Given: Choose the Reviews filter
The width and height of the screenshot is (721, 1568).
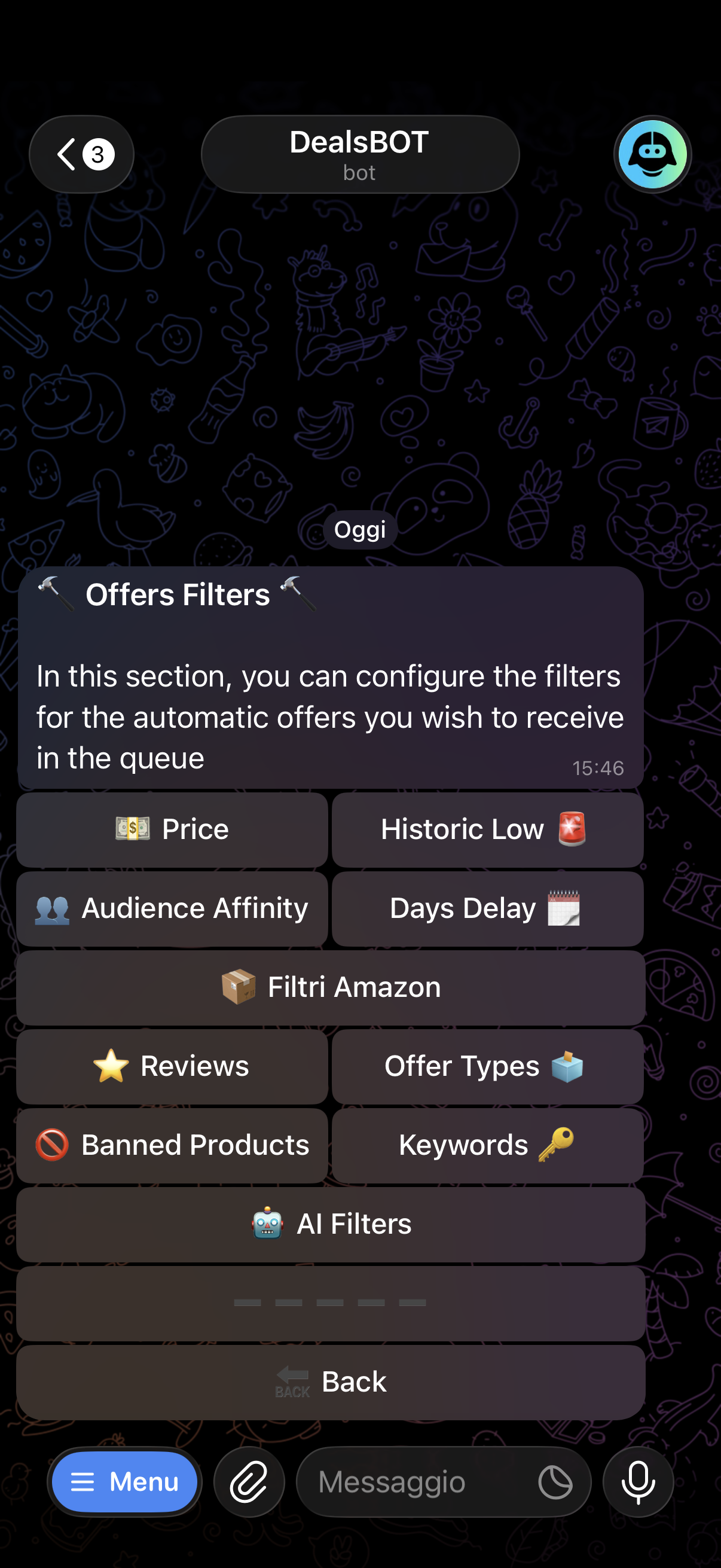Looking at the screenshot, I should point(172,1066).
